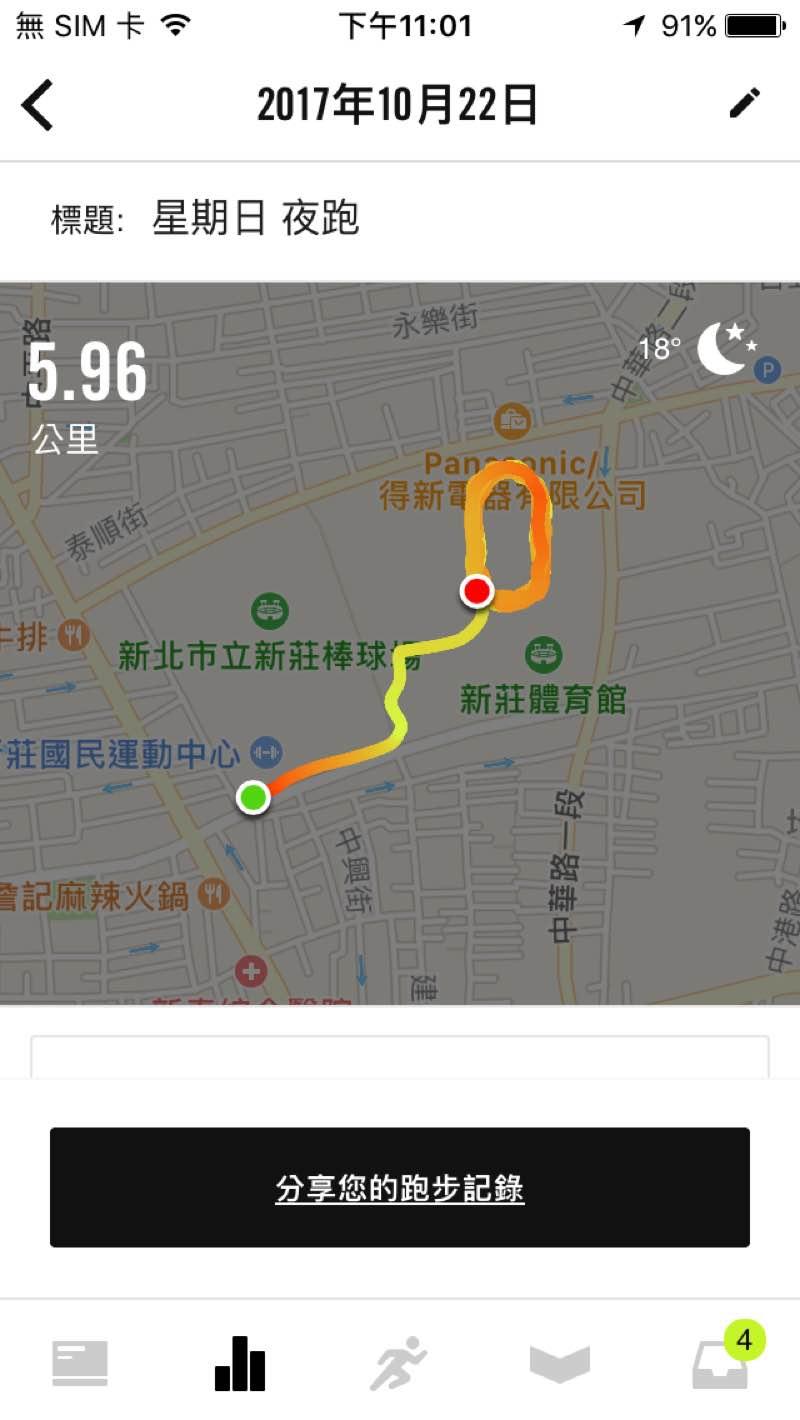Tap 分享您的跑步記錄 share button
The height and width of the screenshot is (1420, 800).
[x=400, y=1188]
